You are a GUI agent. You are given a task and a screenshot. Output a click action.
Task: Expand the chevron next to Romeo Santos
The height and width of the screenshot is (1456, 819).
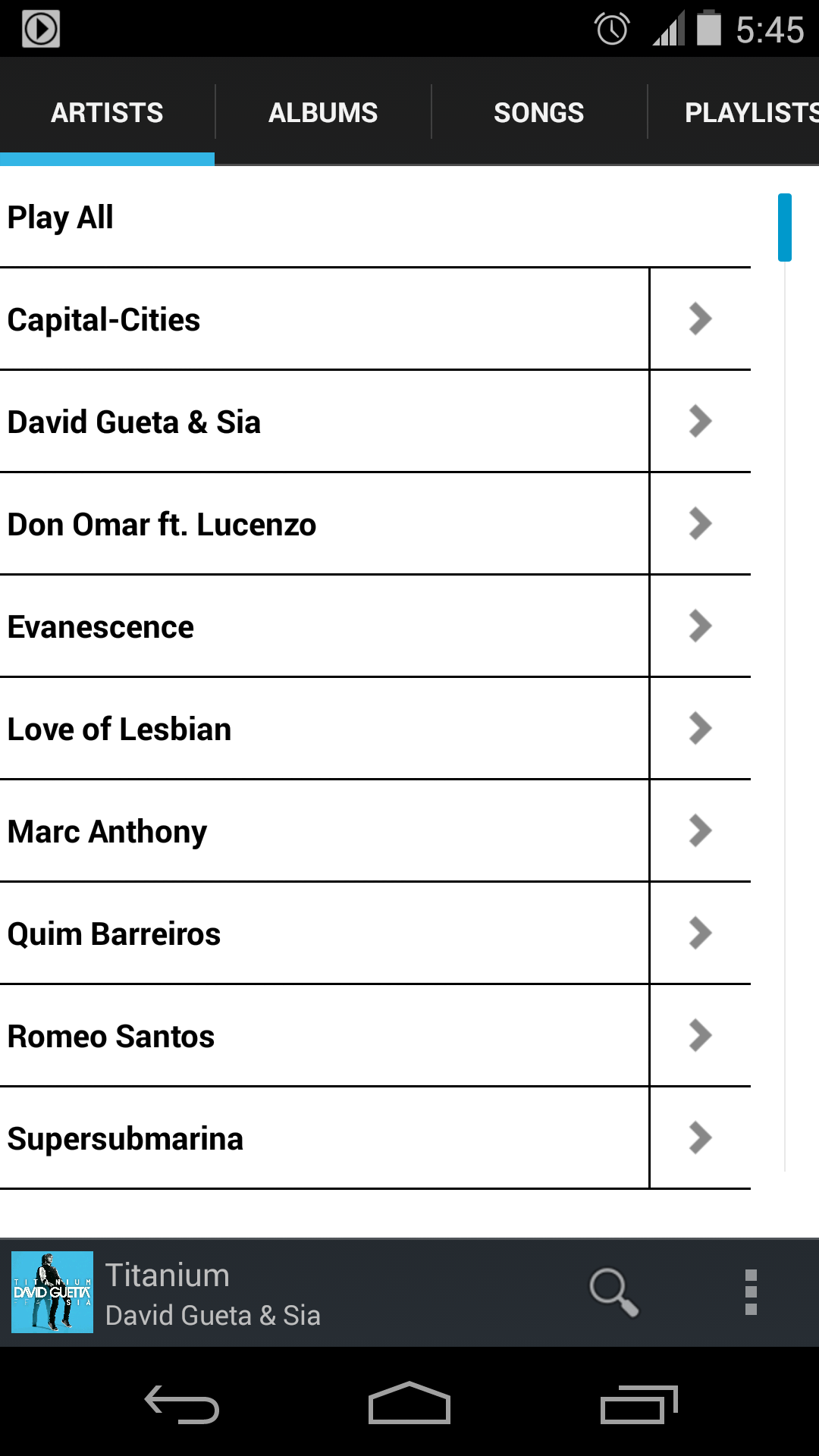[701, 1036]
